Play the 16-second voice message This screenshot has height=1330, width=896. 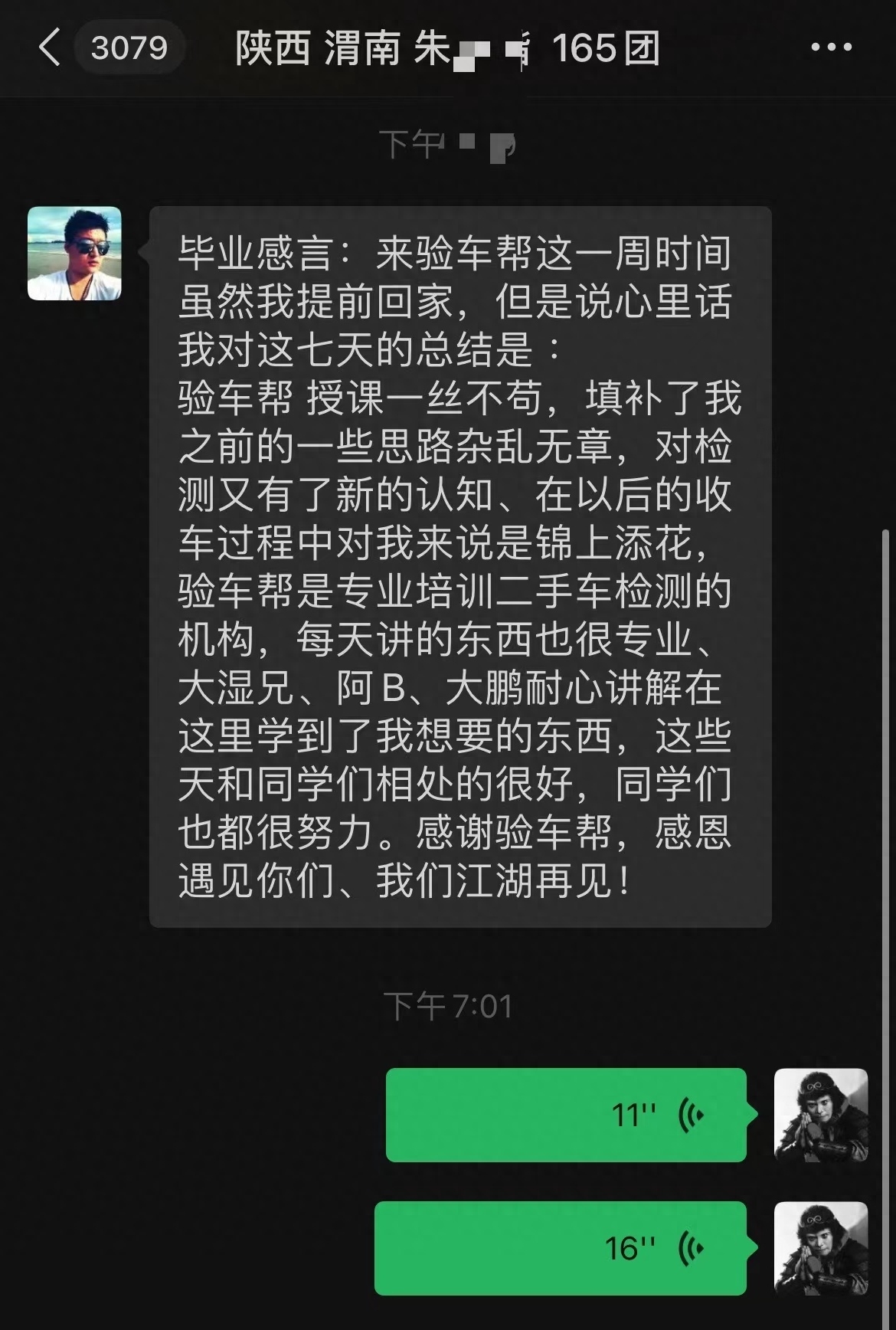tap(560, 1248)
